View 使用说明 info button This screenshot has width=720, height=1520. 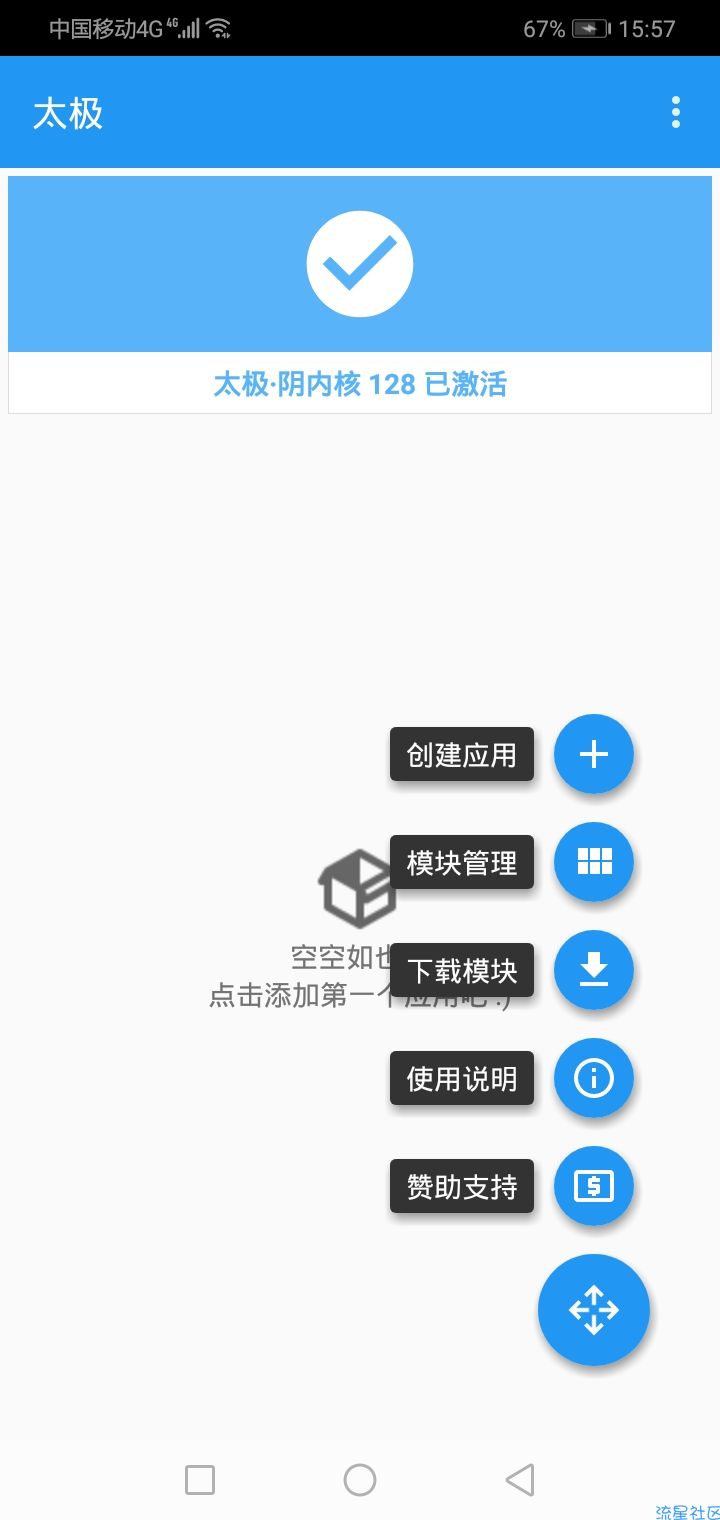coord(594,1078)
